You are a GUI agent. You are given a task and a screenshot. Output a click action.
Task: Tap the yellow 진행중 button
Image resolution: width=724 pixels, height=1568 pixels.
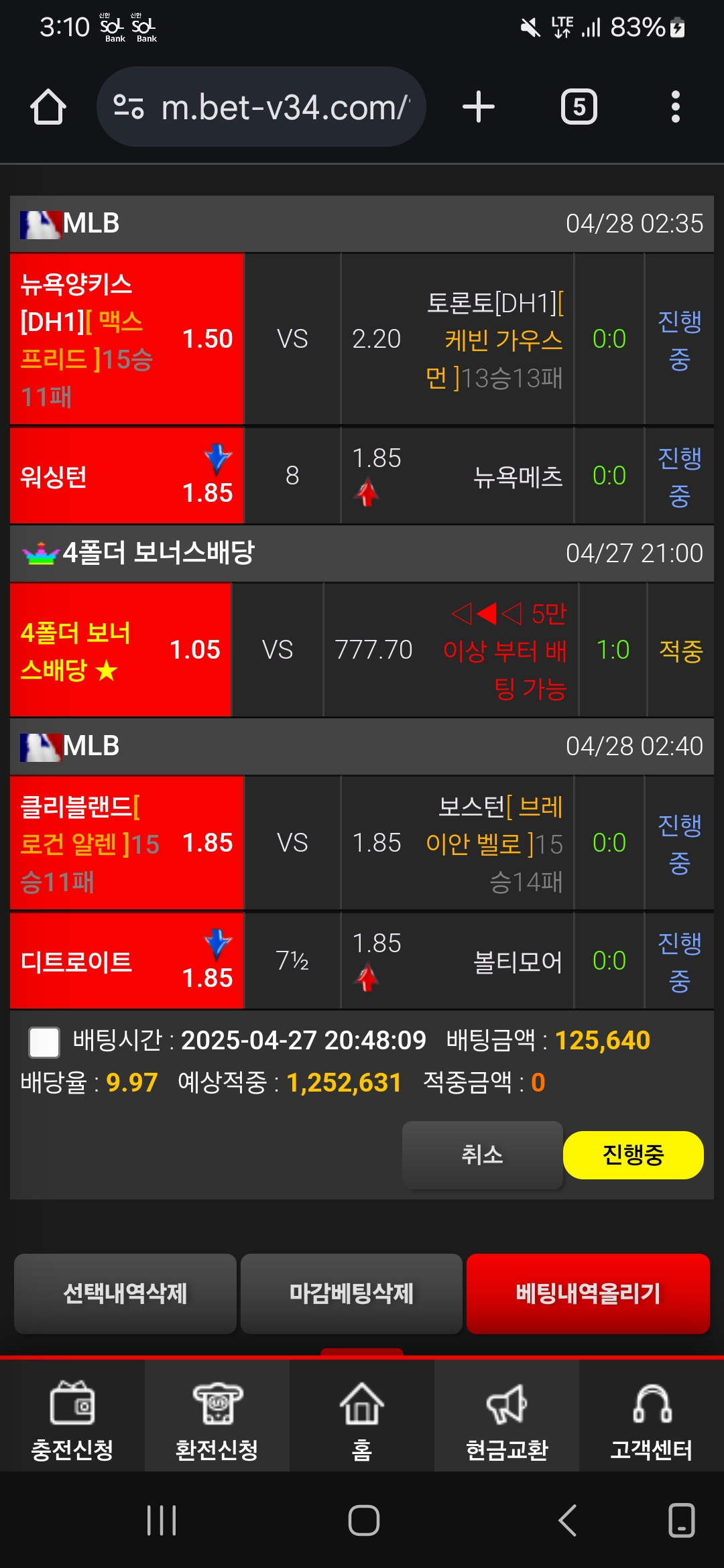tap(633, 1155)
